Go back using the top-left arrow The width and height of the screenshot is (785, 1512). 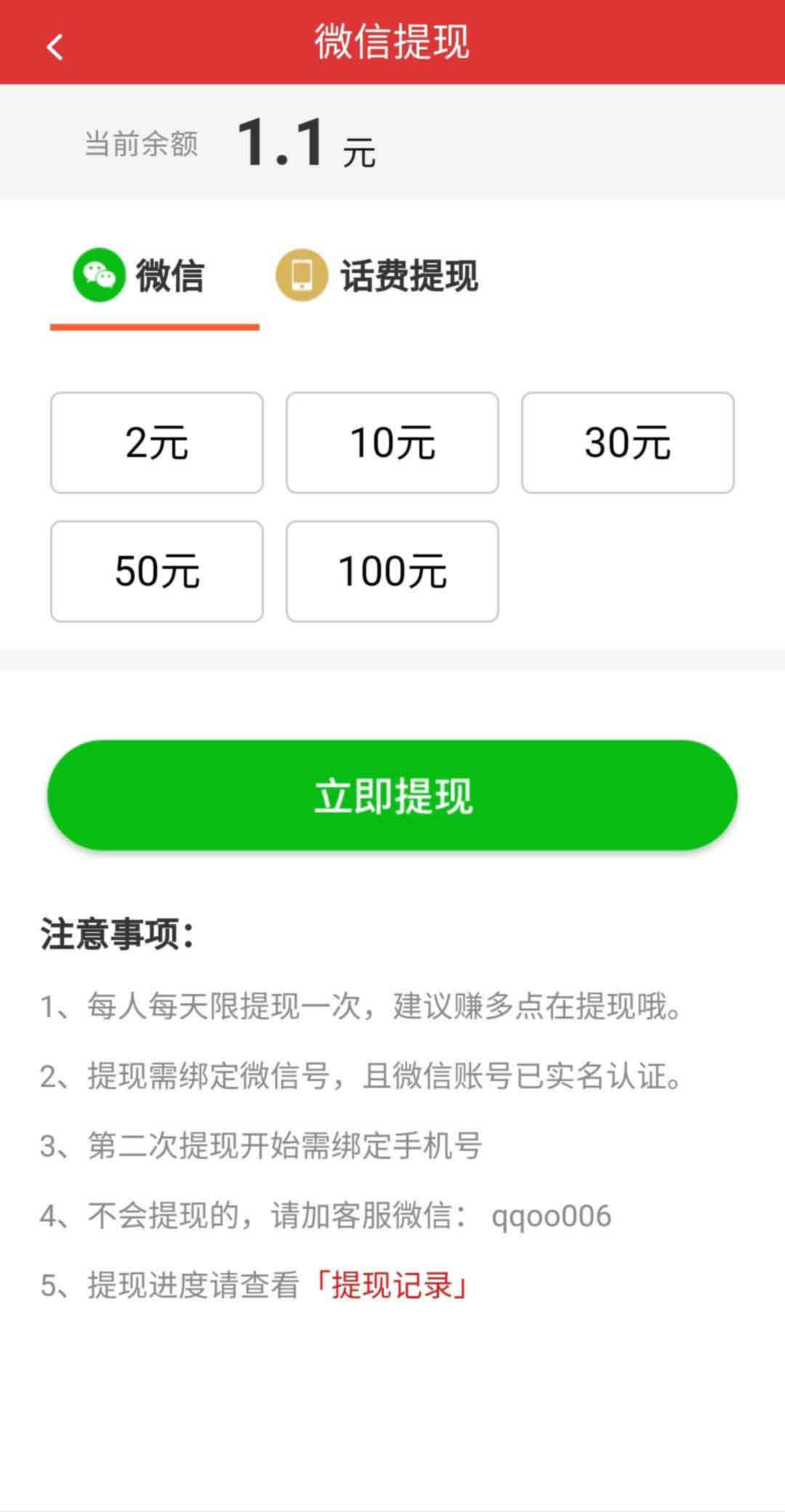[x=55, y=47]
